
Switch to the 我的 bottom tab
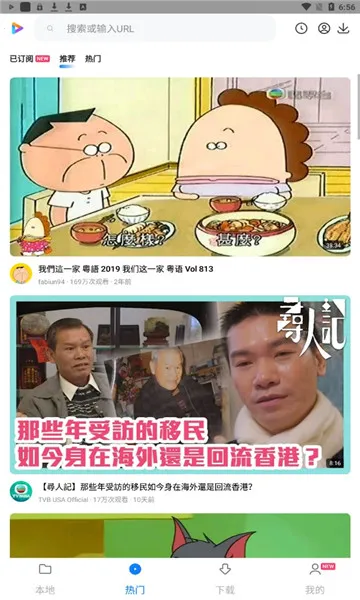[x=315, y=579]
